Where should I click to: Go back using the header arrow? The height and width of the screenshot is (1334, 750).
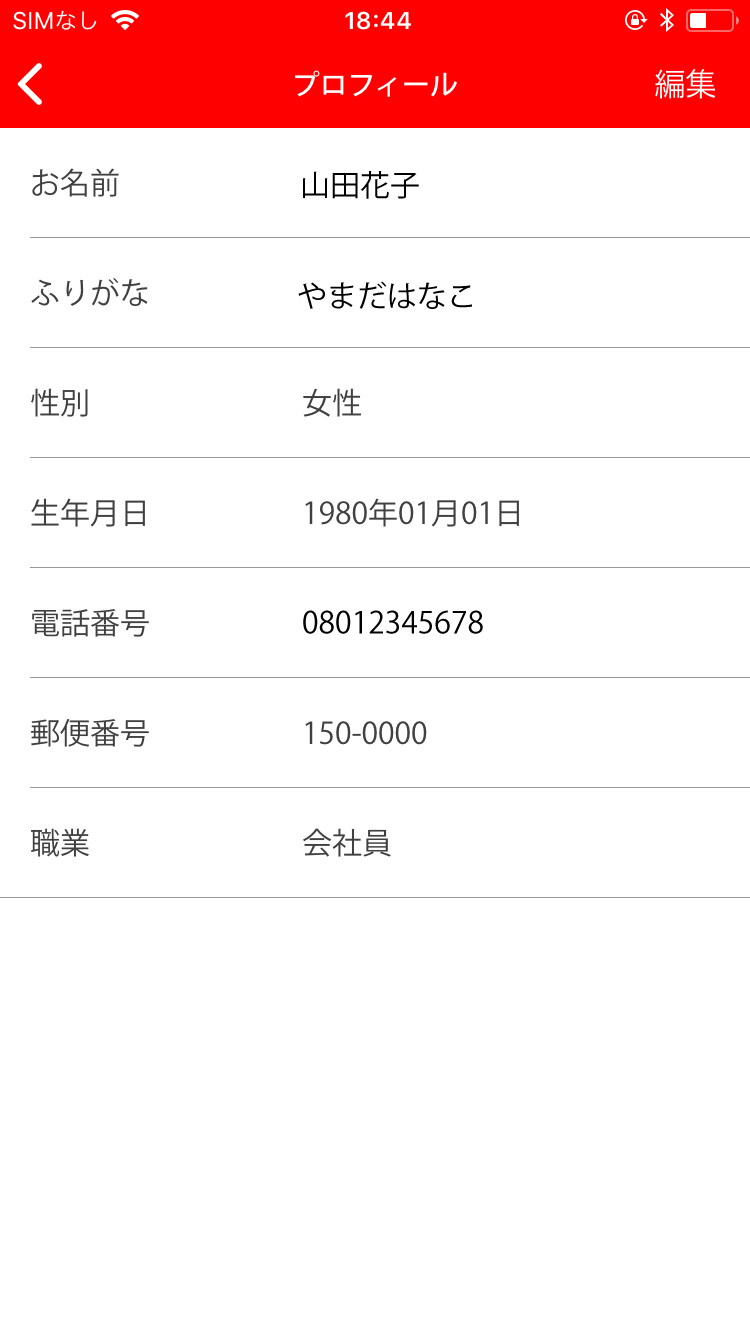31,84
